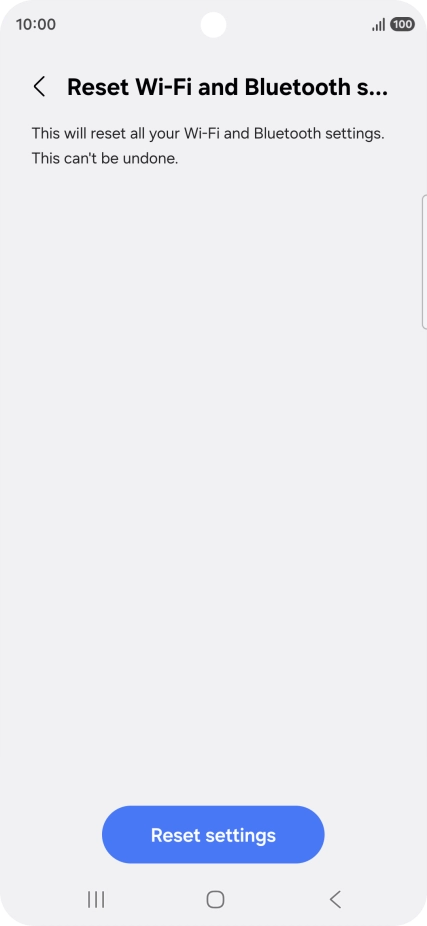Go to the home screen
Screen dimensions: 427x926
point(215,899)
